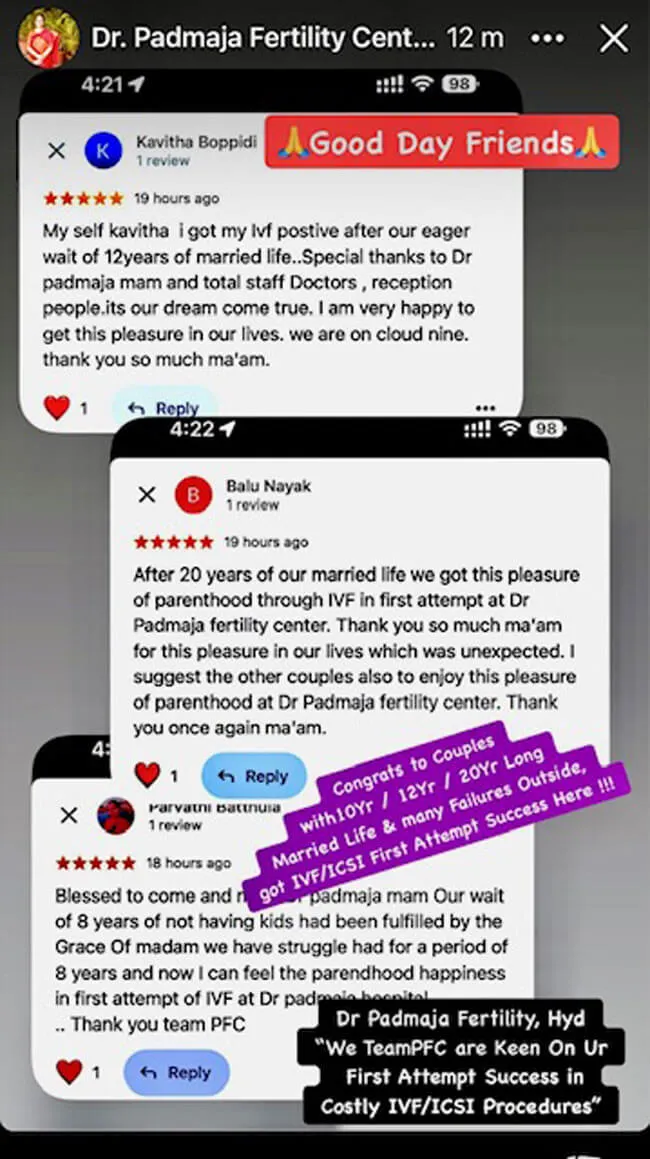Close the story viewer
The image size is (650, 1159).
coord(613,39)
